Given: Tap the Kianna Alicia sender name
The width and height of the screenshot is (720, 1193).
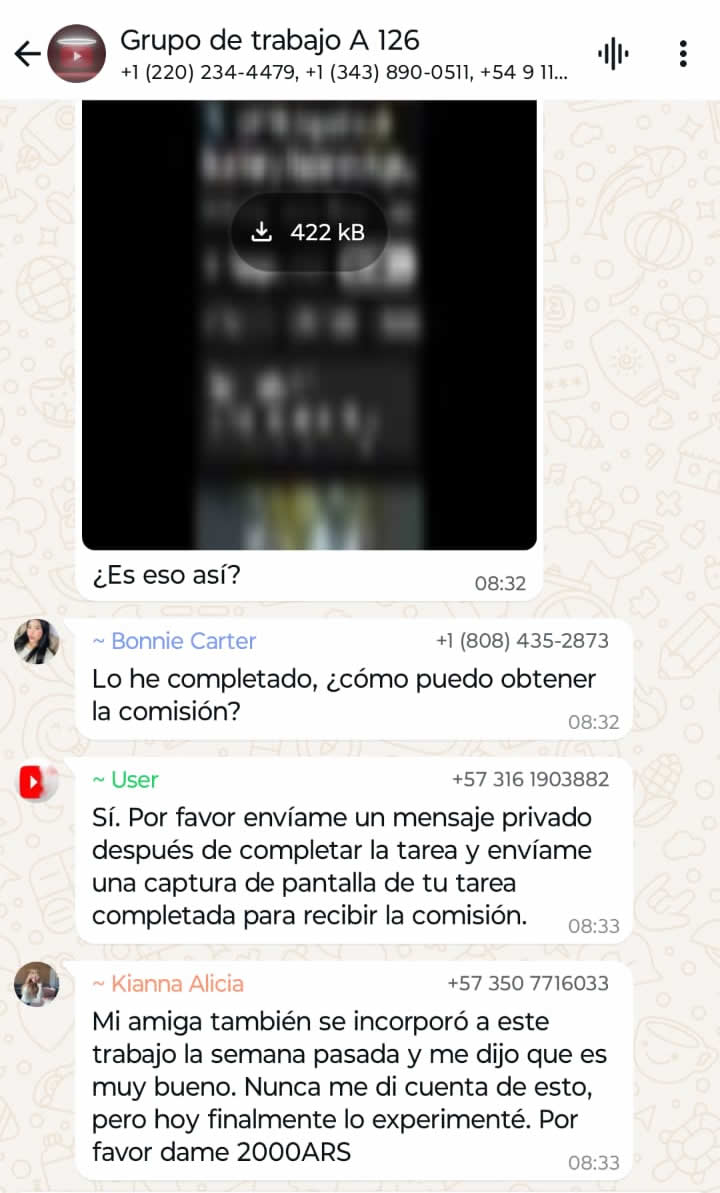Looking at the screenshot, I should coord(168,983).
